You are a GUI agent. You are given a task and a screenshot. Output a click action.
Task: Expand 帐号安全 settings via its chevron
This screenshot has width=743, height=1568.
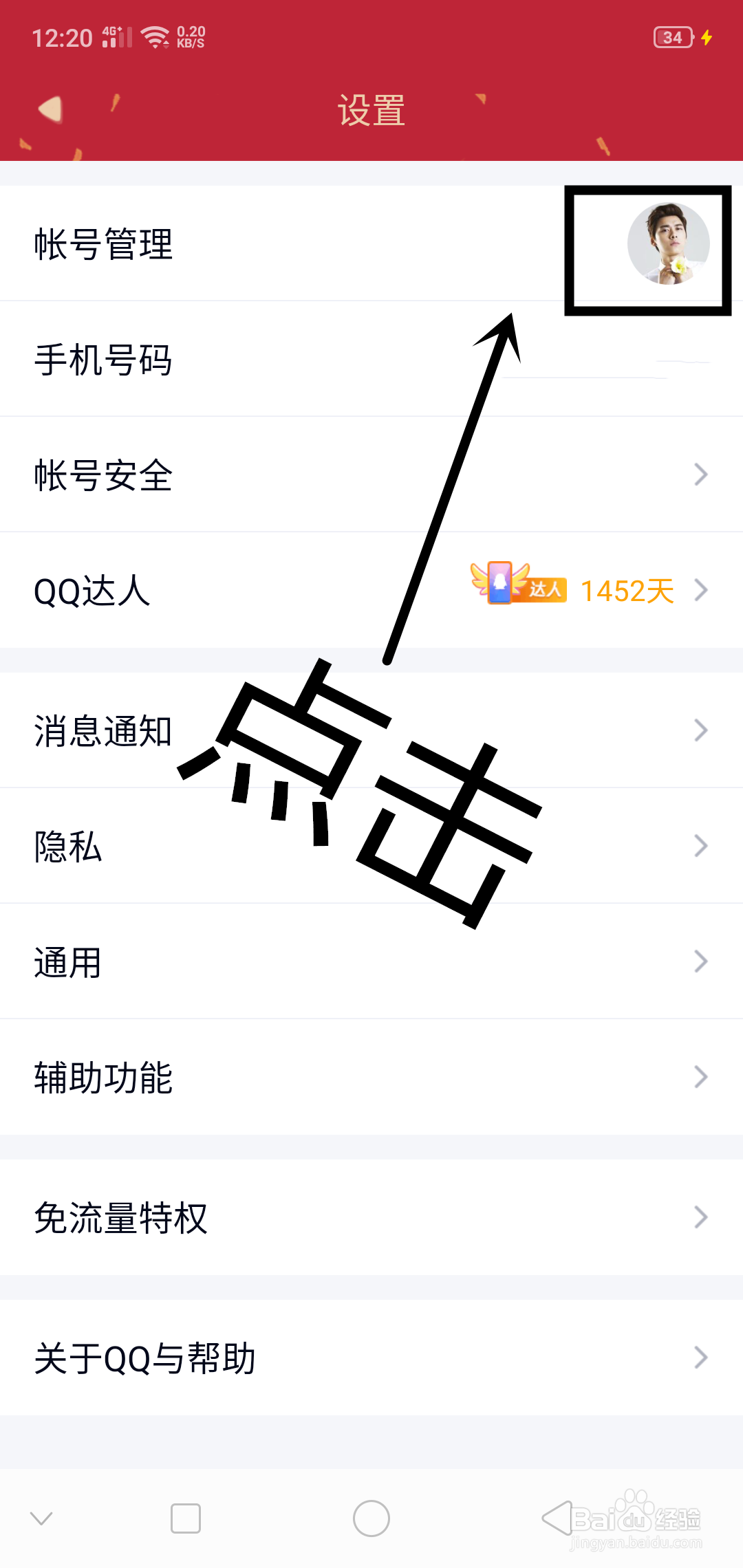(700, 474)
